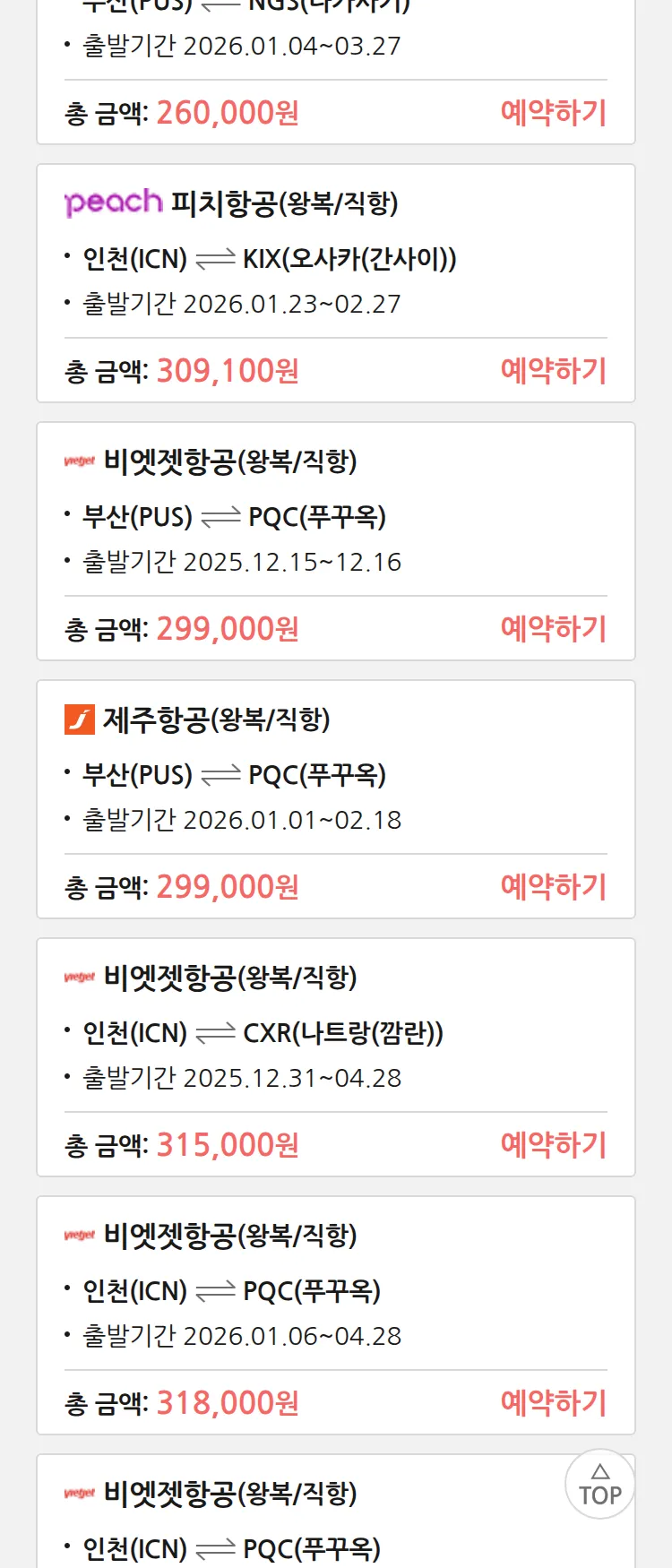Tap 예약하기 on the 318,000원 fare
The width and height of the screenshot is (672, 1568).
[x=553, y=1403]
